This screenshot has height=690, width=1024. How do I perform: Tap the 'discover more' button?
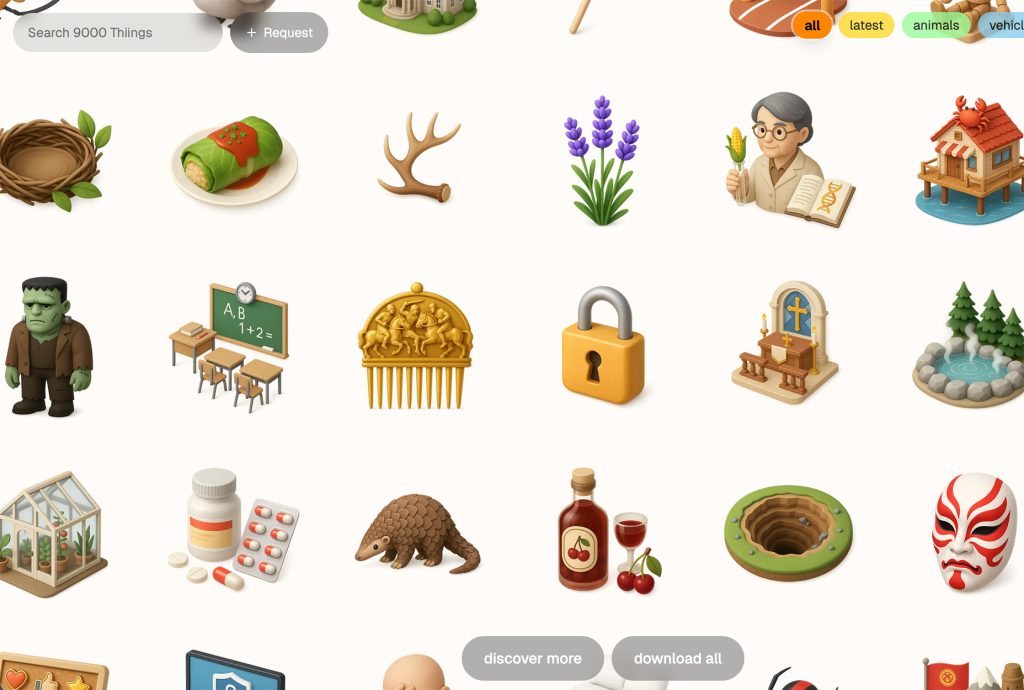pos(532,658)
